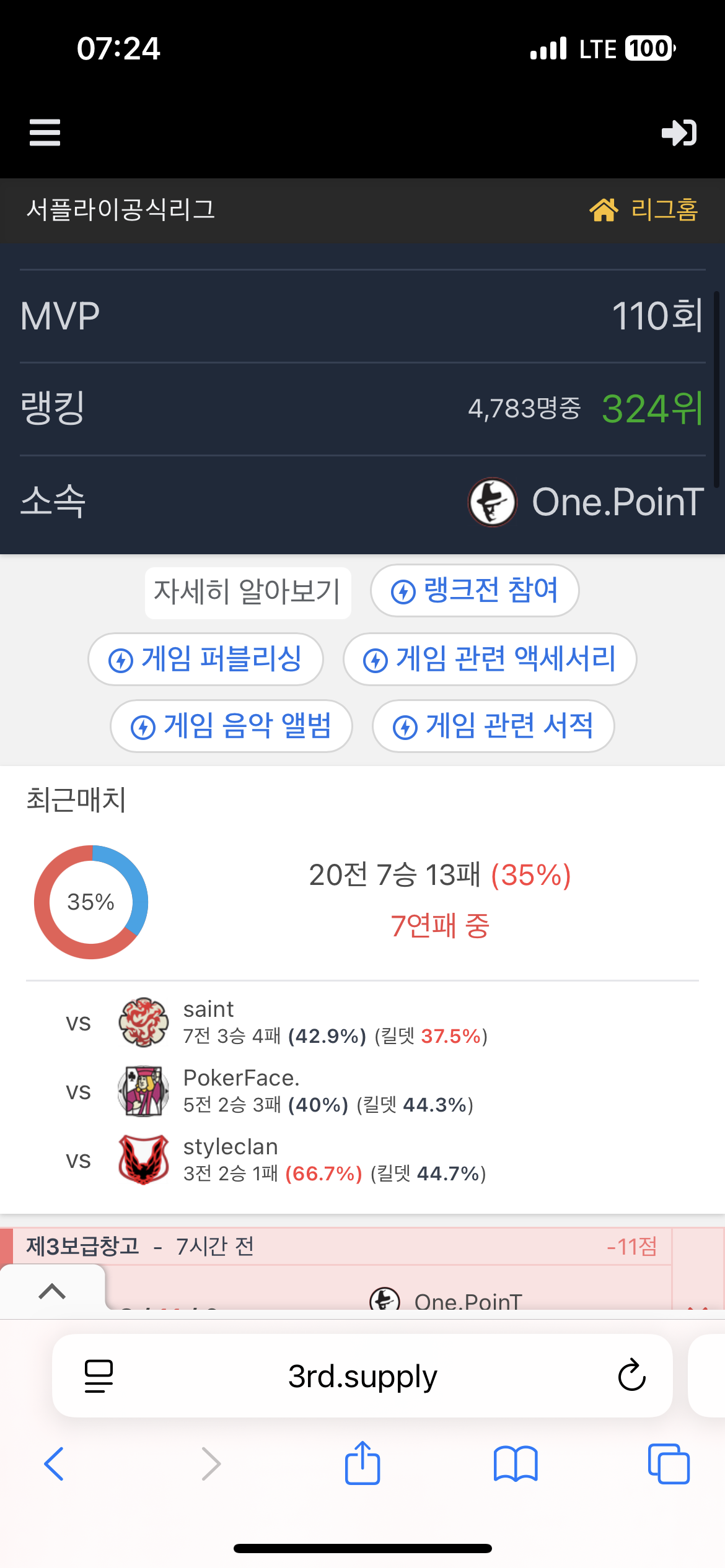The width and height of the screenshot is (725, 1568).
Task: Go back to the previous page
Action: [x=54, y=1464]
